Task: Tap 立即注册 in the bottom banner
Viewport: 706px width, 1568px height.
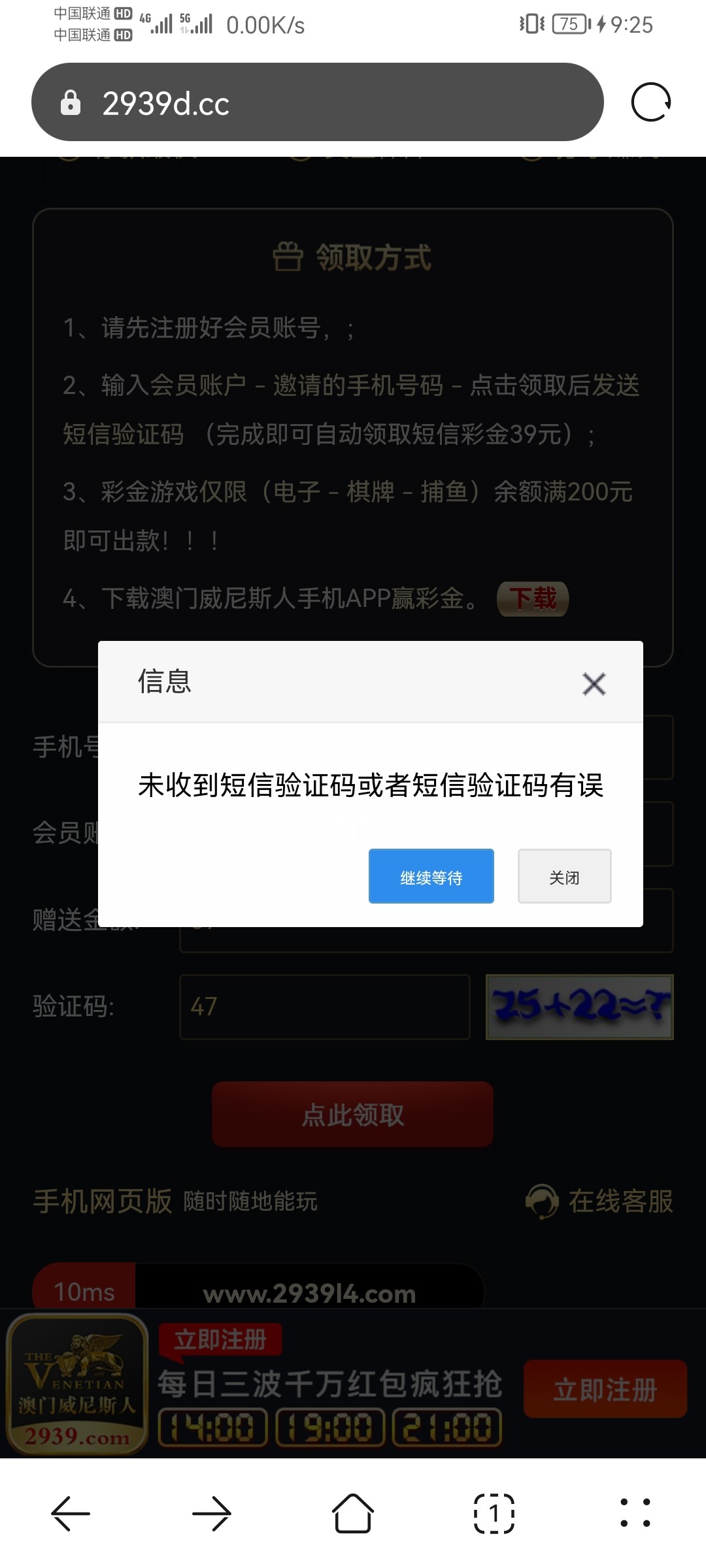Action: [x=605, y=1389]
